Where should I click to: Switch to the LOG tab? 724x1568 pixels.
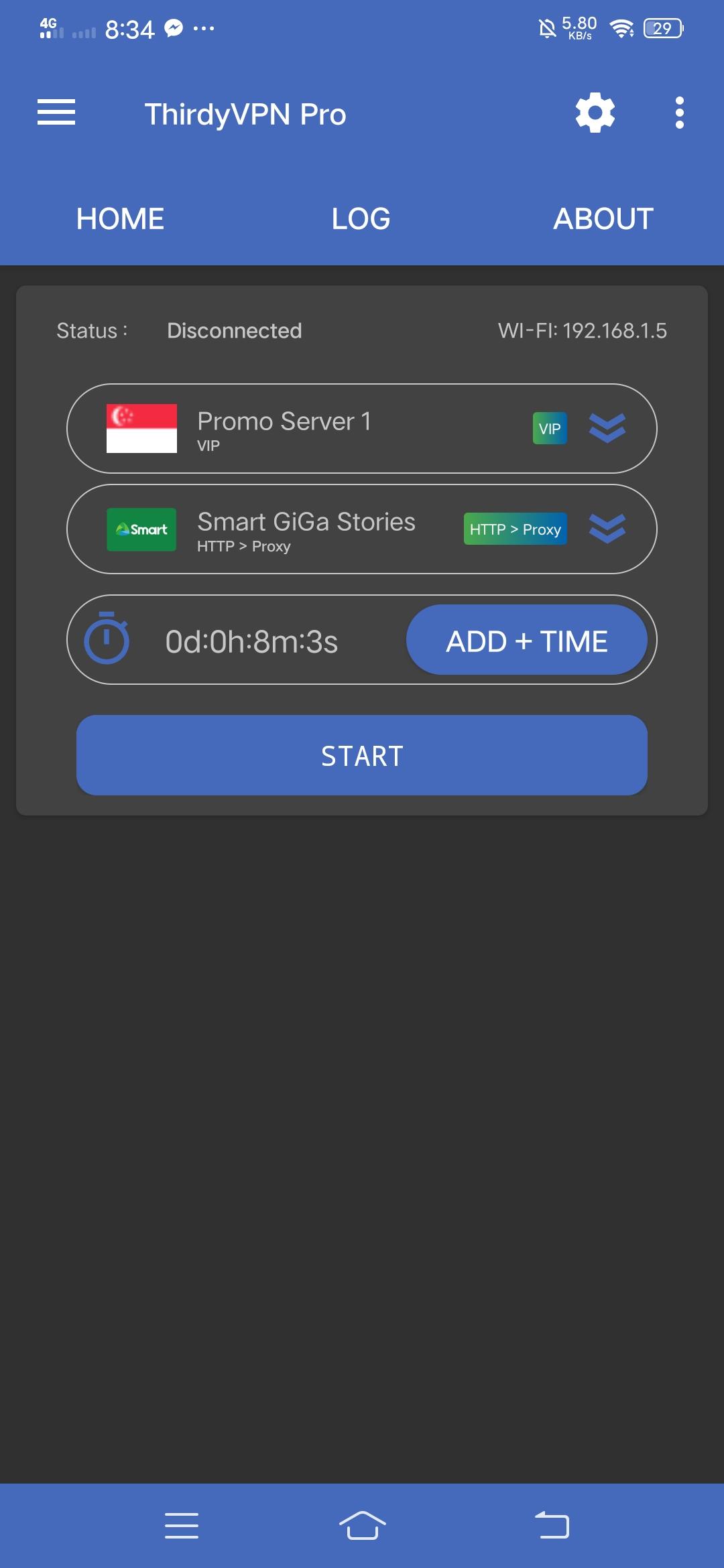[x=361, y=218]
